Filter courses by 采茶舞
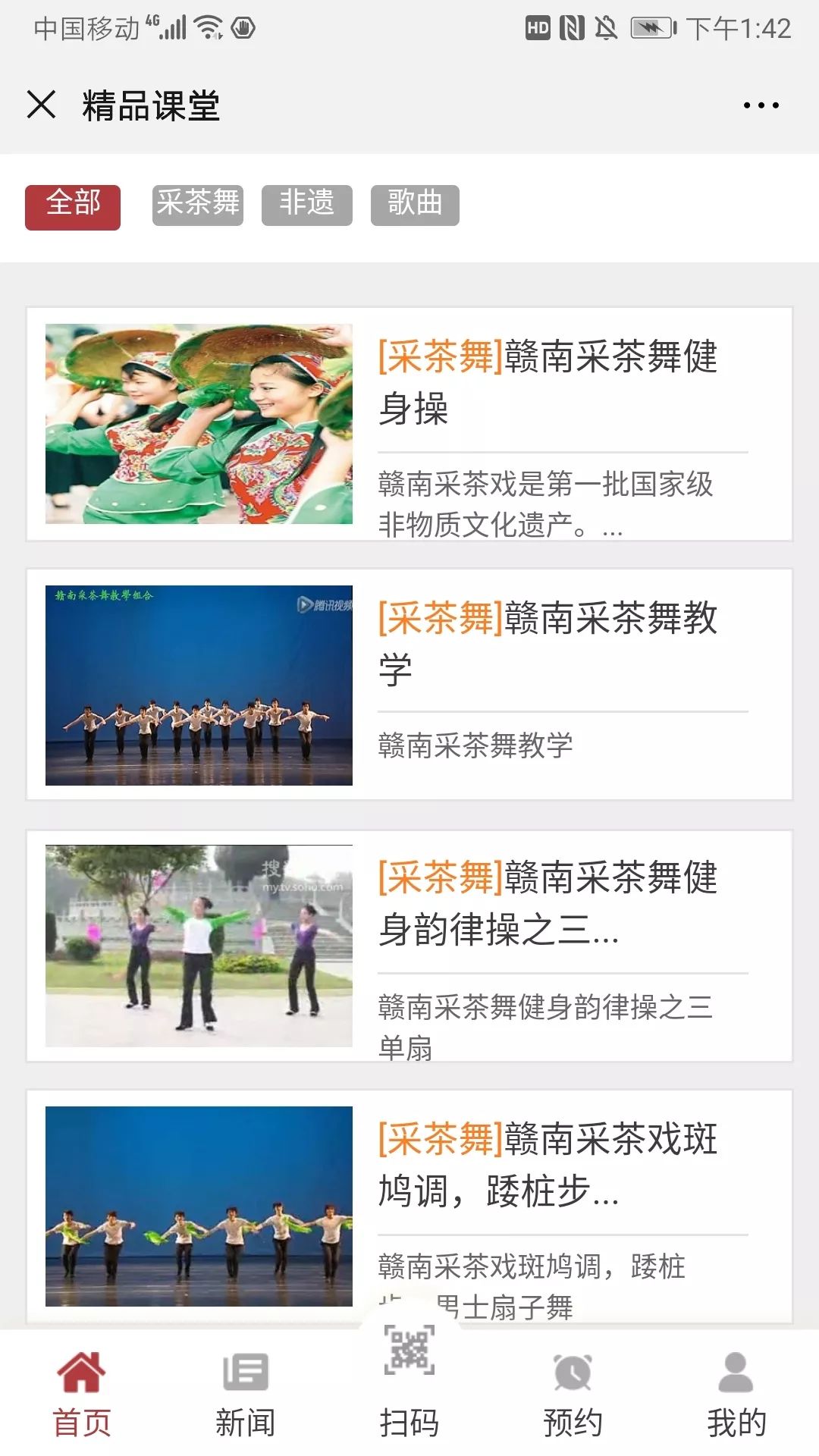 coord(197,205)
